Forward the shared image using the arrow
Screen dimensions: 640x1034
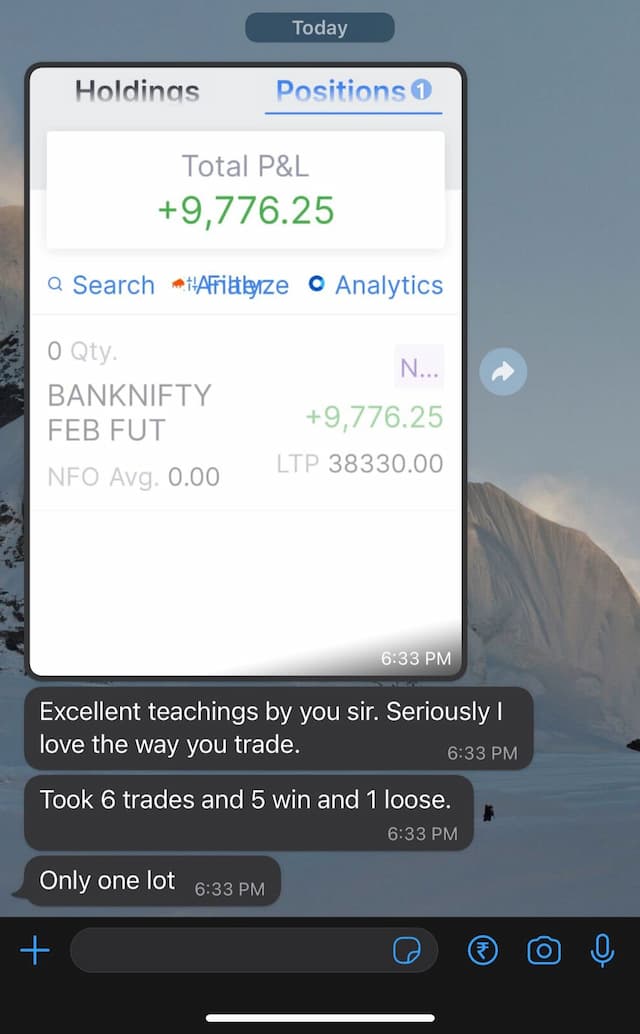click(x=503, y=372)
